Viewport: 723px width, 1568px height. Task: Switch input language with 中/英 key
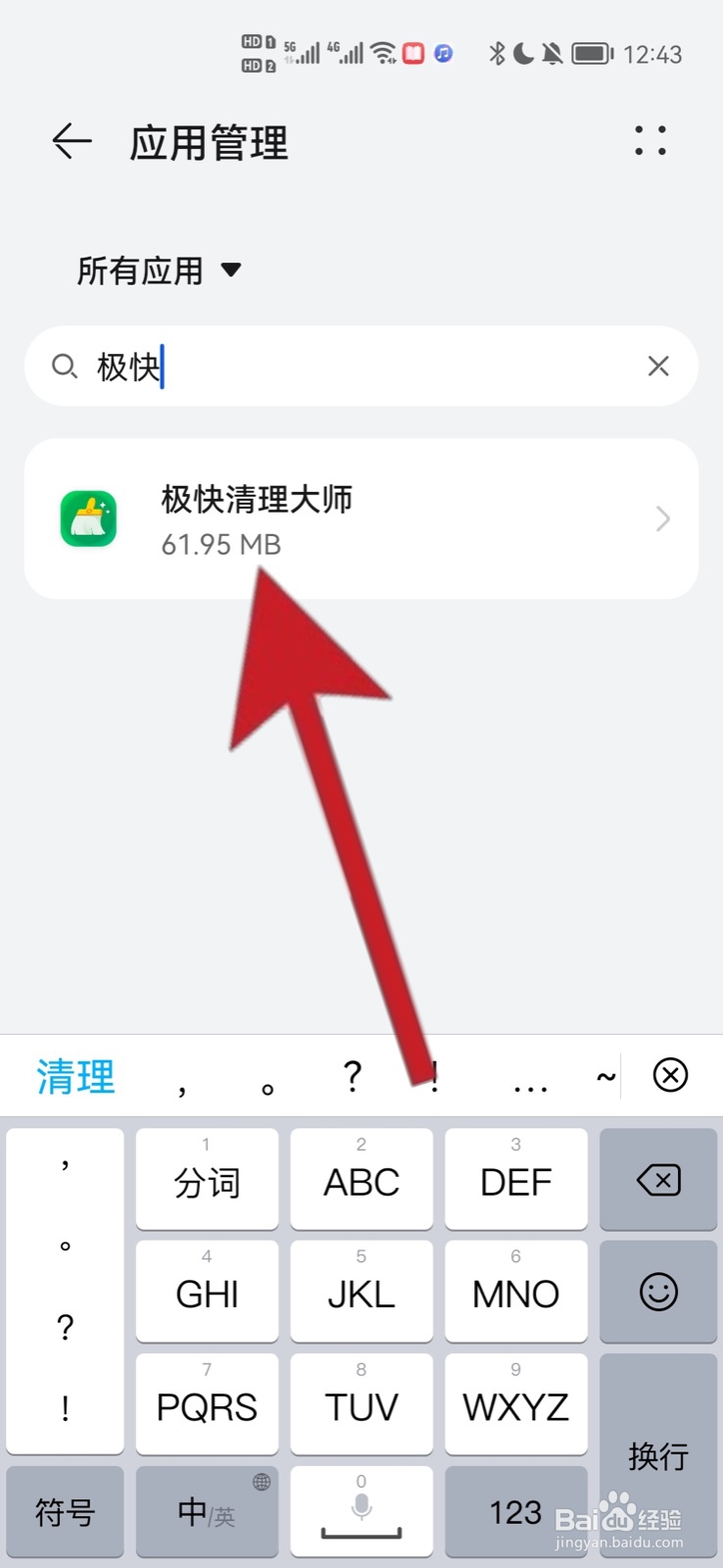(x=206, y=1512)
